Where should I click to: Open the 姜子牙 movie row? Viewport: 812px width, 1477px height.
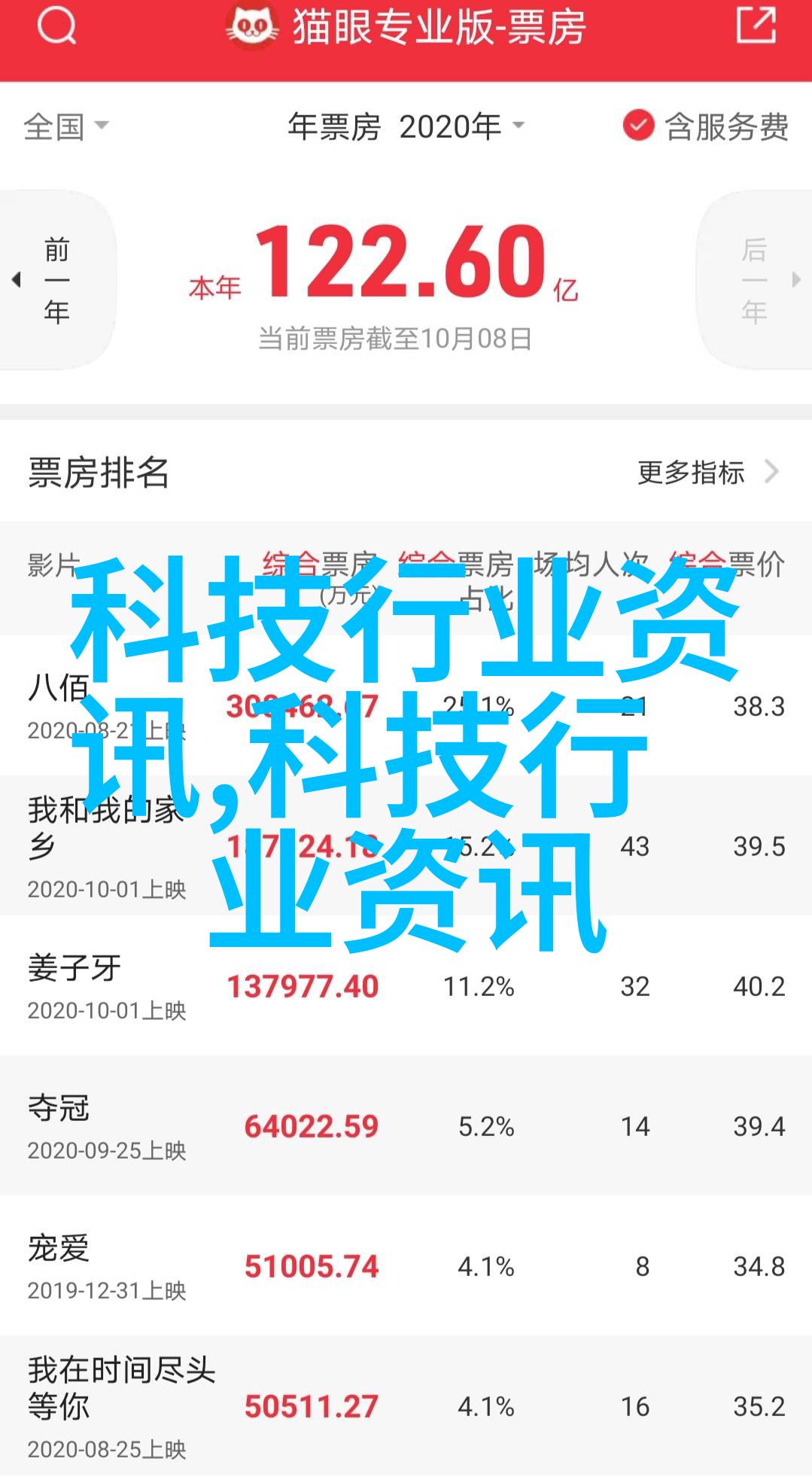click(406, 985)
